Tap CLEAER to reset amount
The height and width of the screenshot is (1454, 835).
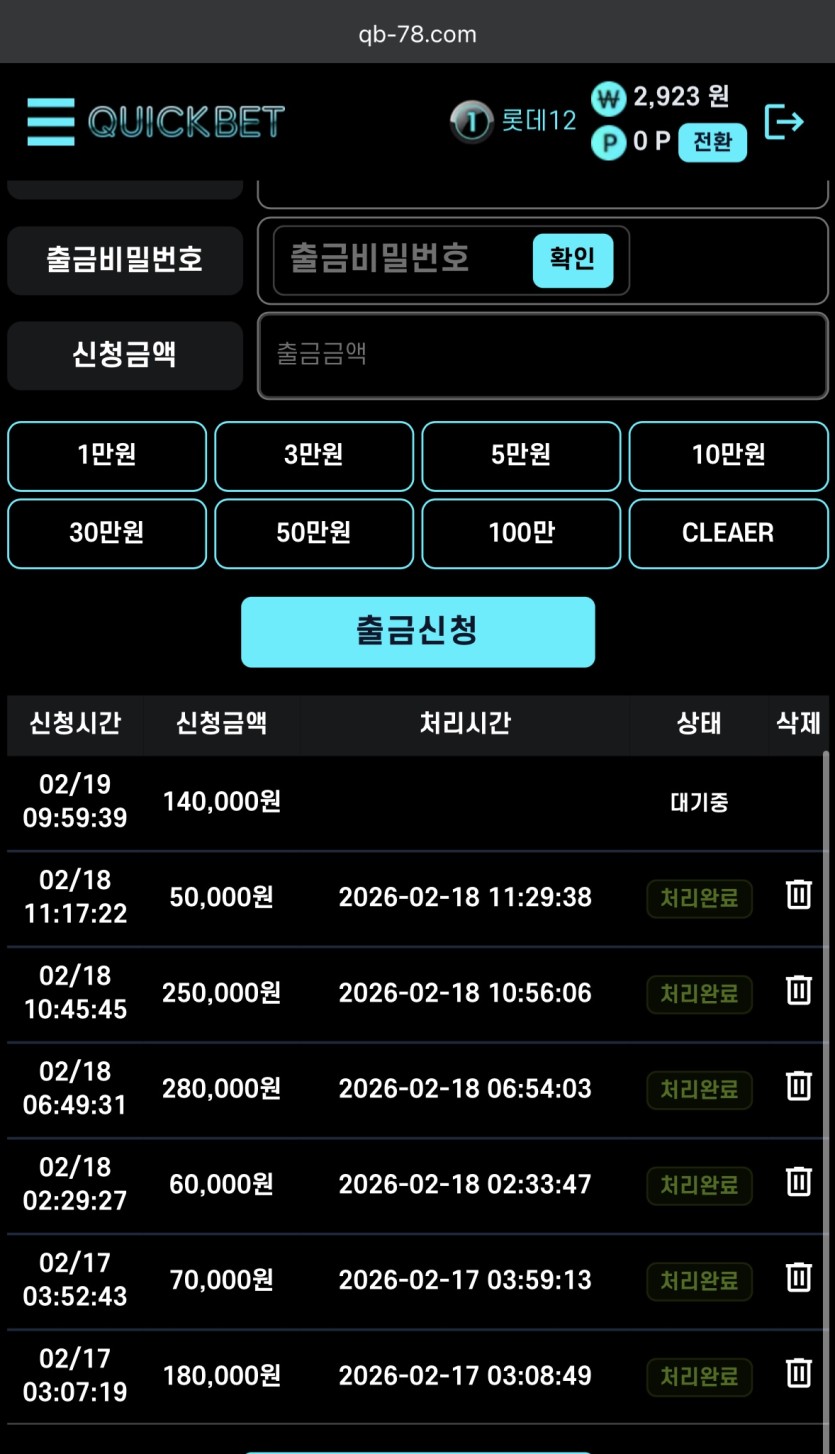click(x=728, y=532)
